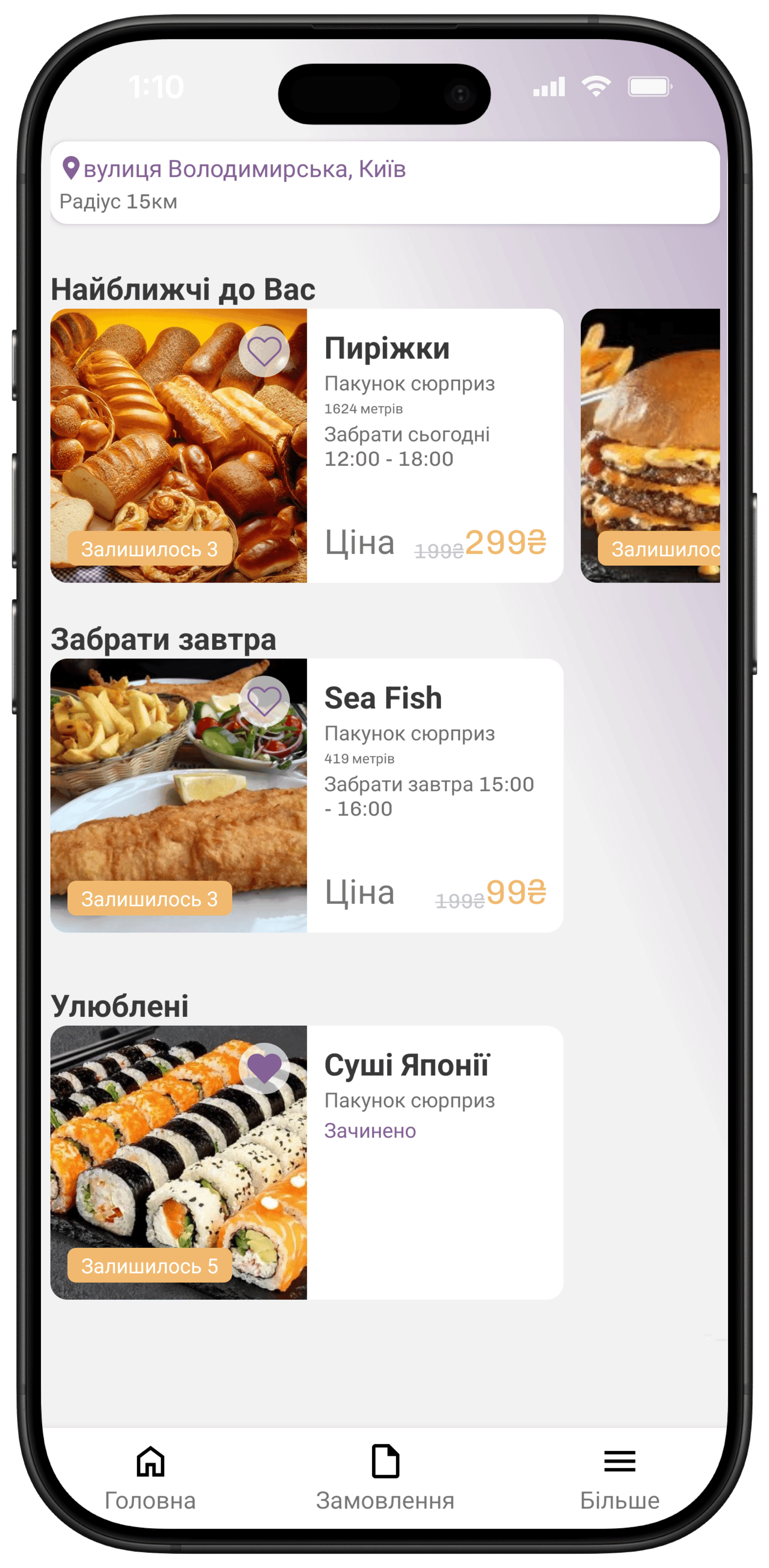Remove Суші Японії from favorites
This screenshot has height=1568, width=769.
pyautogui.click(x=264, y=1068)
